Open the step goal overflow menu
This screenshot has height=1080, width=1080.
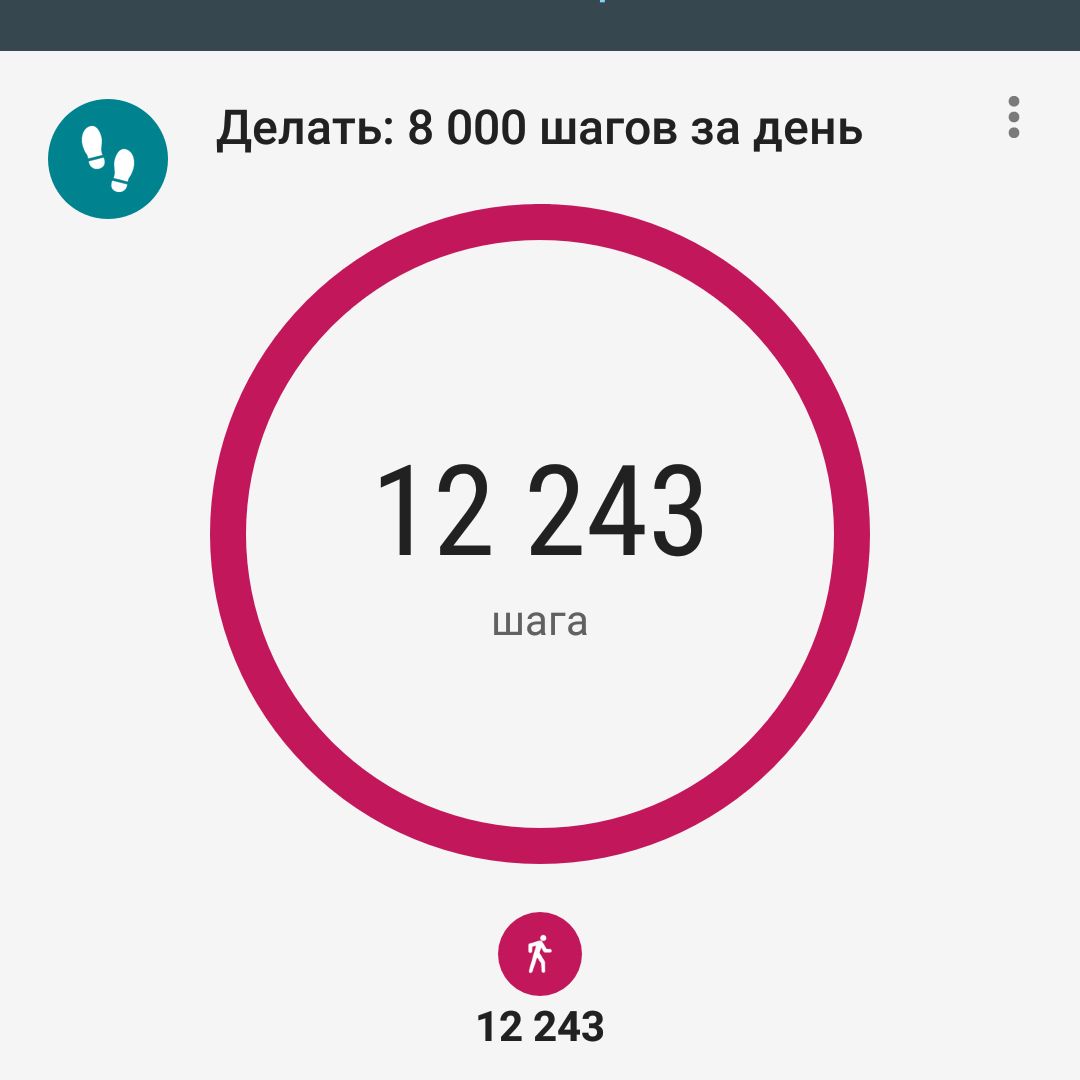[x=1014, y=118]
